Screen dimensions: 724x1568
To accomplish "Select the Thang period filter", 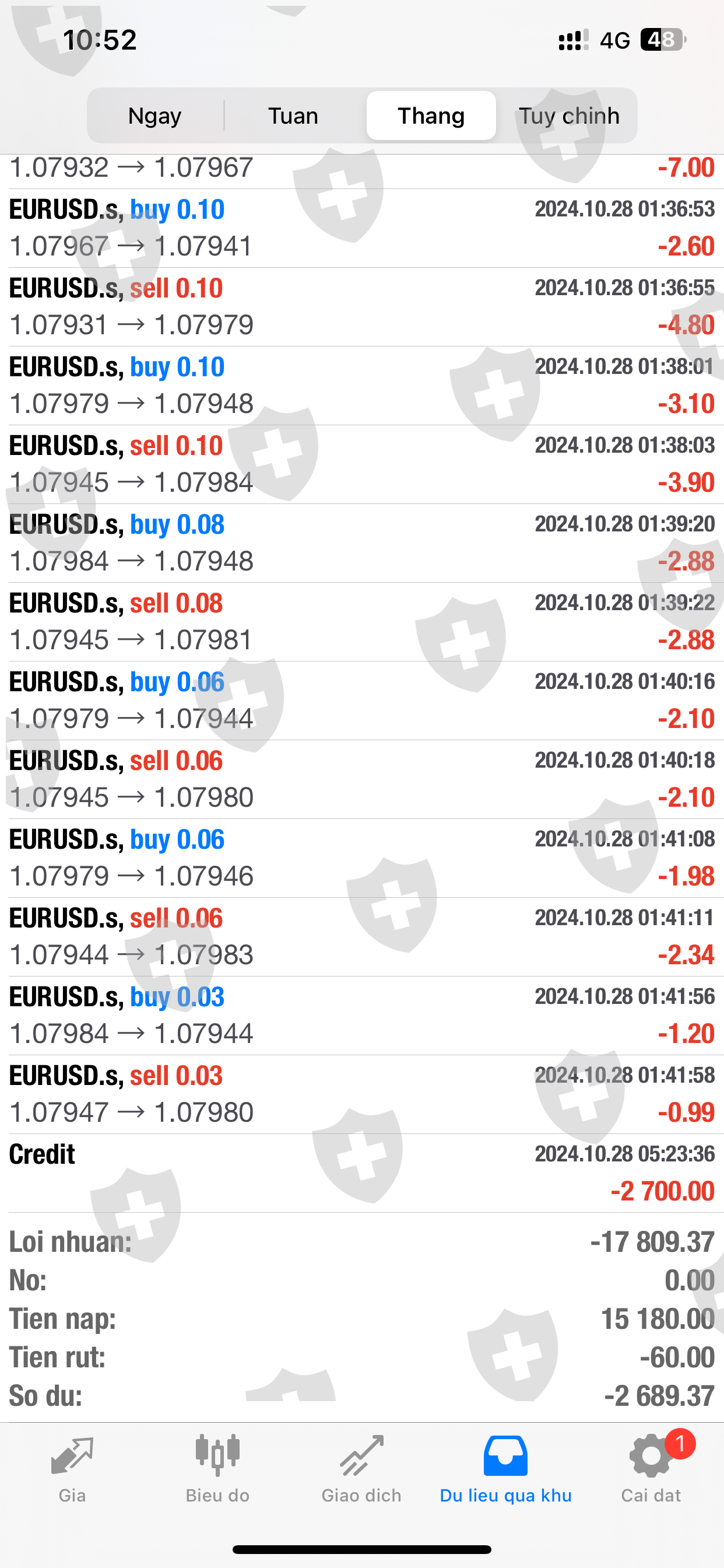I will 431,116.
